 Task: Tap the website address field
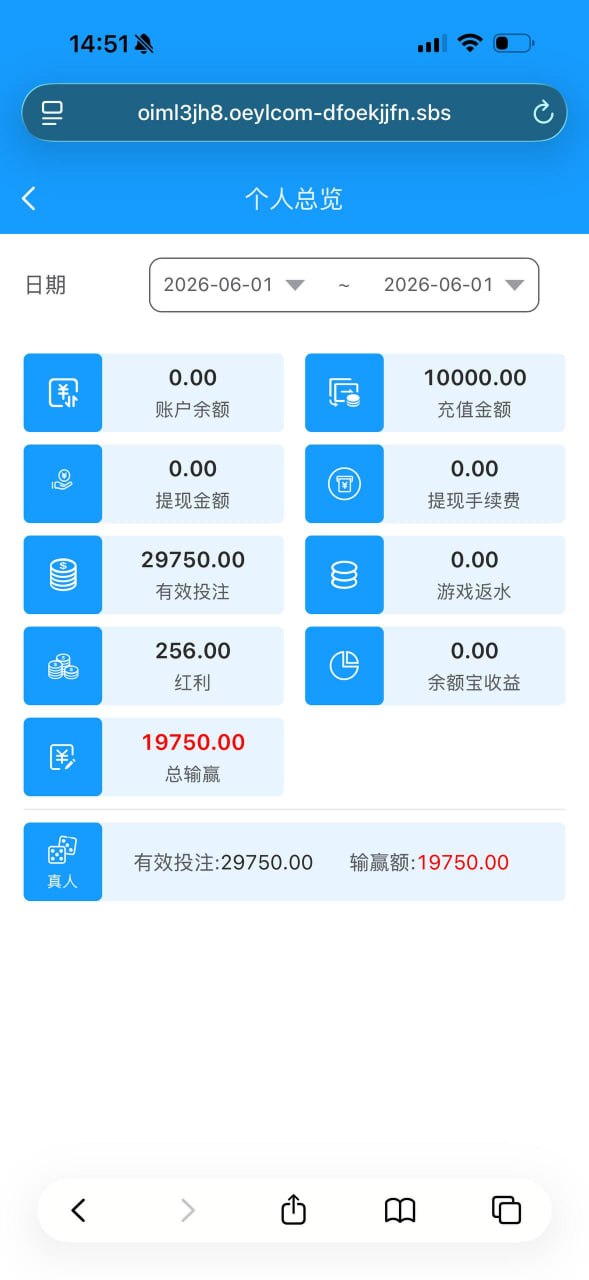[294, 113]
